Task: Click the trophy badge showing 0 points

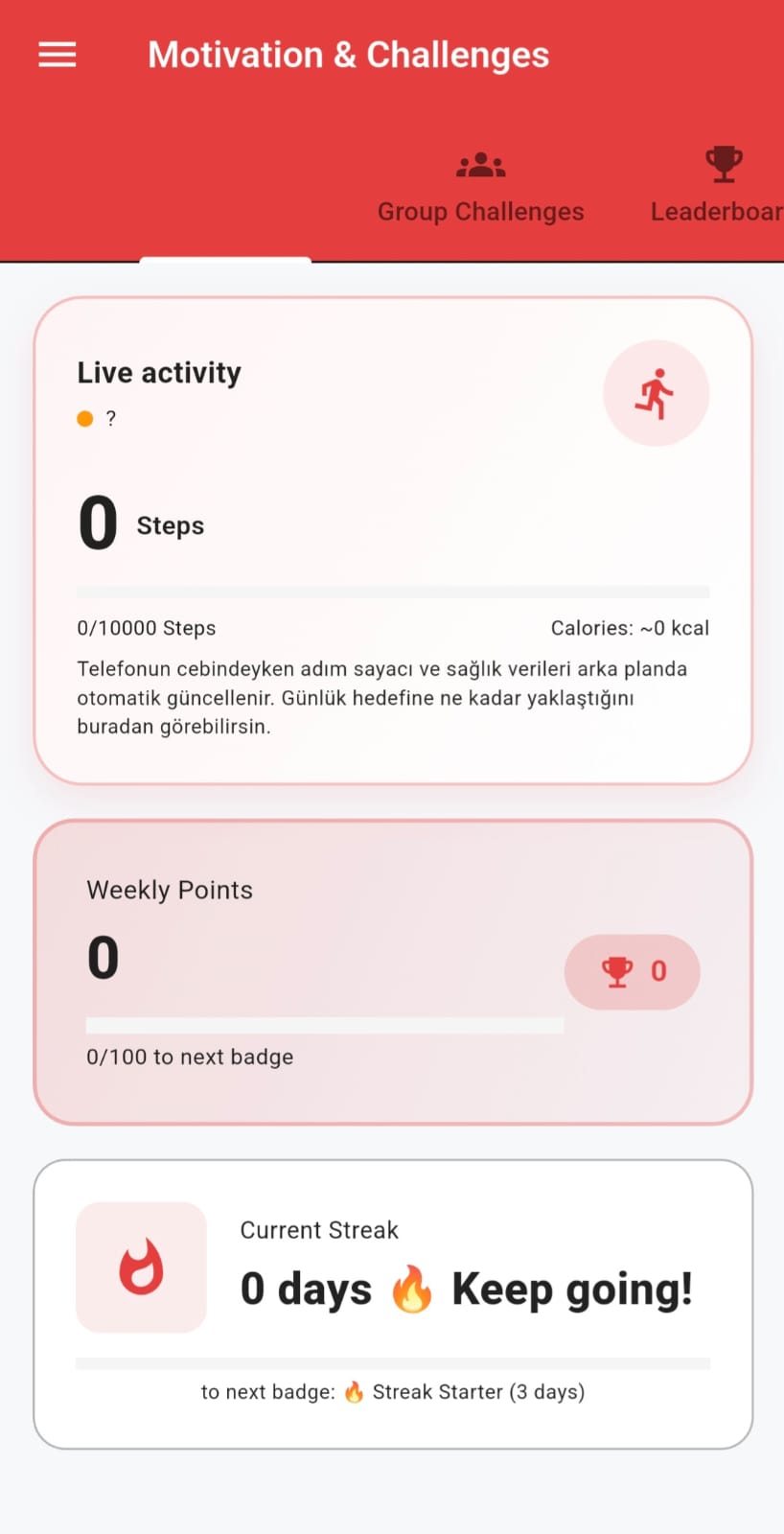Action: (x=633, y=971)
